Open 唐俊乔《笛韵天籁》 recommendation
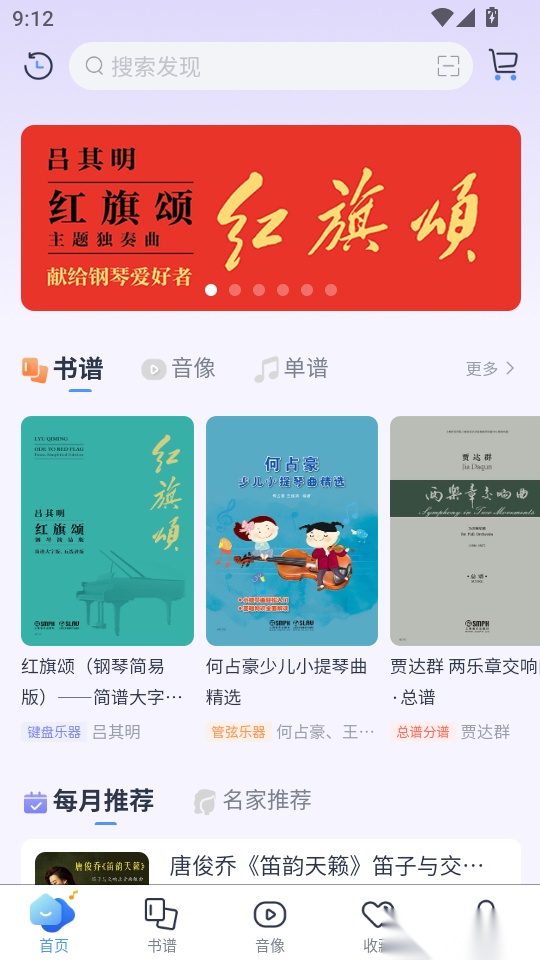This screenshot has height=960, width=540. coord(271,865)
